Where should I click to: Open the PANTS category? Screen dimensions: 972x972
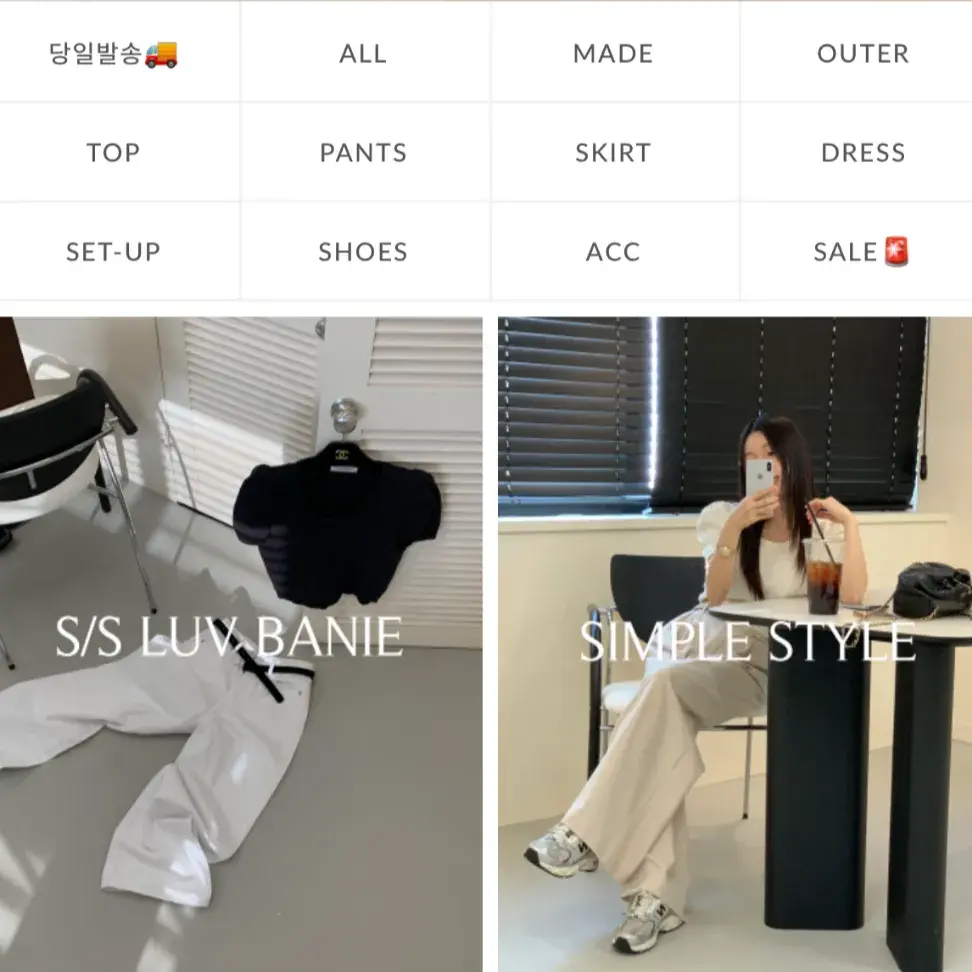click(363, 152)
